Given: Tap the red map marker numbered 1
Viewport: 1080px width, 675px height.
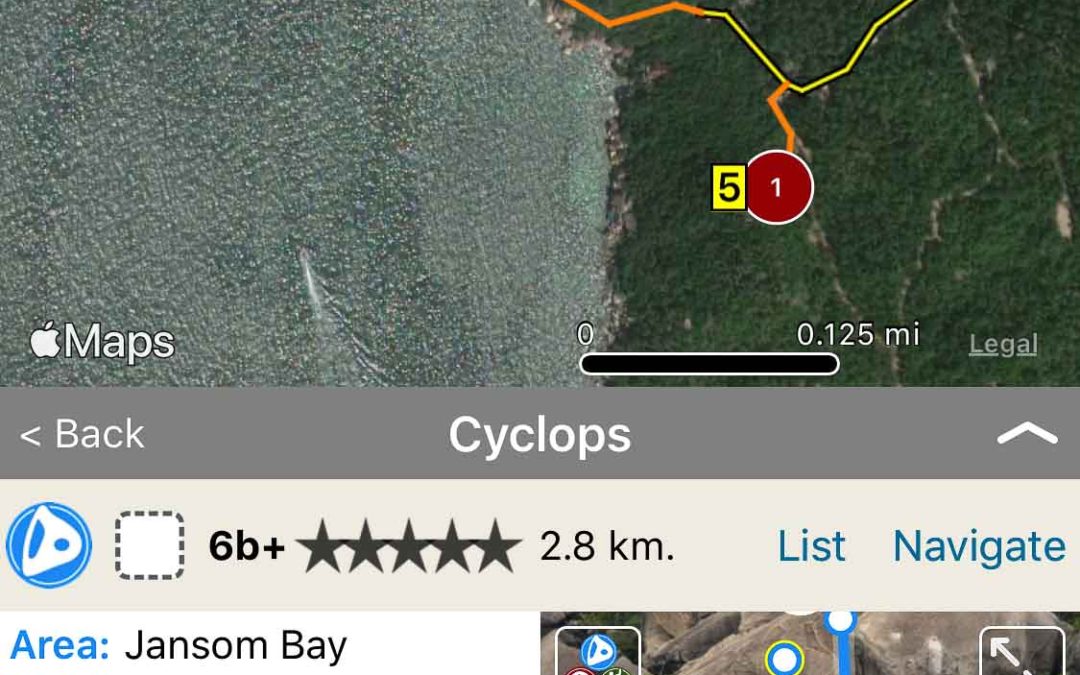Looking at the screenshot, I should (777, 186).
